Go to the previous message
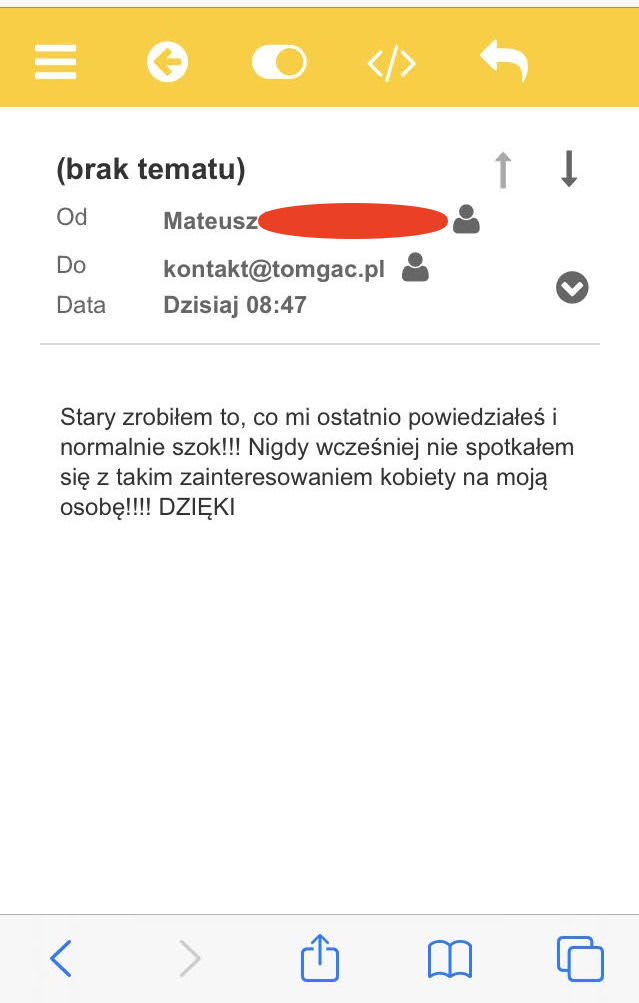639x1003 pixels. (x=503, y=170)
